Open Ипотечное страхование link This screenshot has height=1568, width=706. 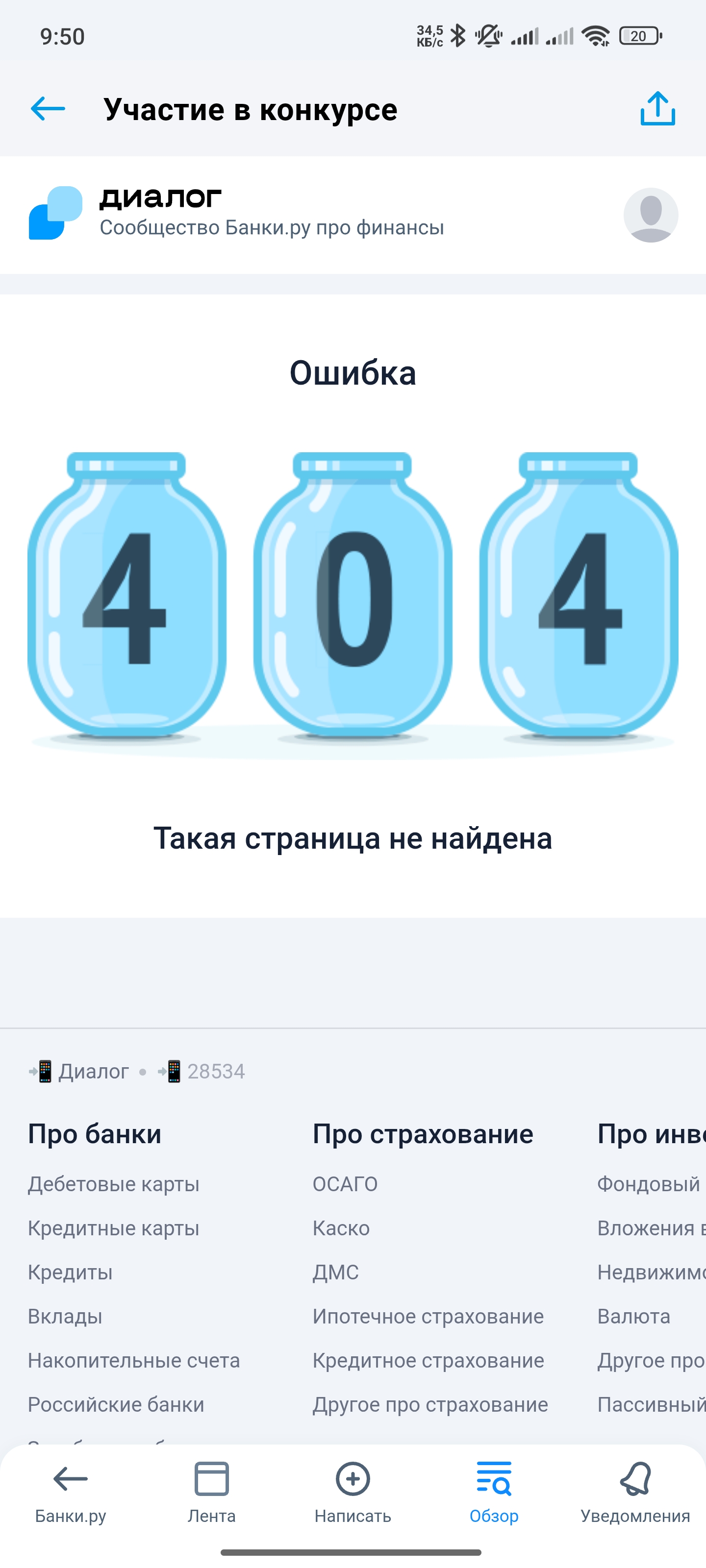(x=428, y=1316)
